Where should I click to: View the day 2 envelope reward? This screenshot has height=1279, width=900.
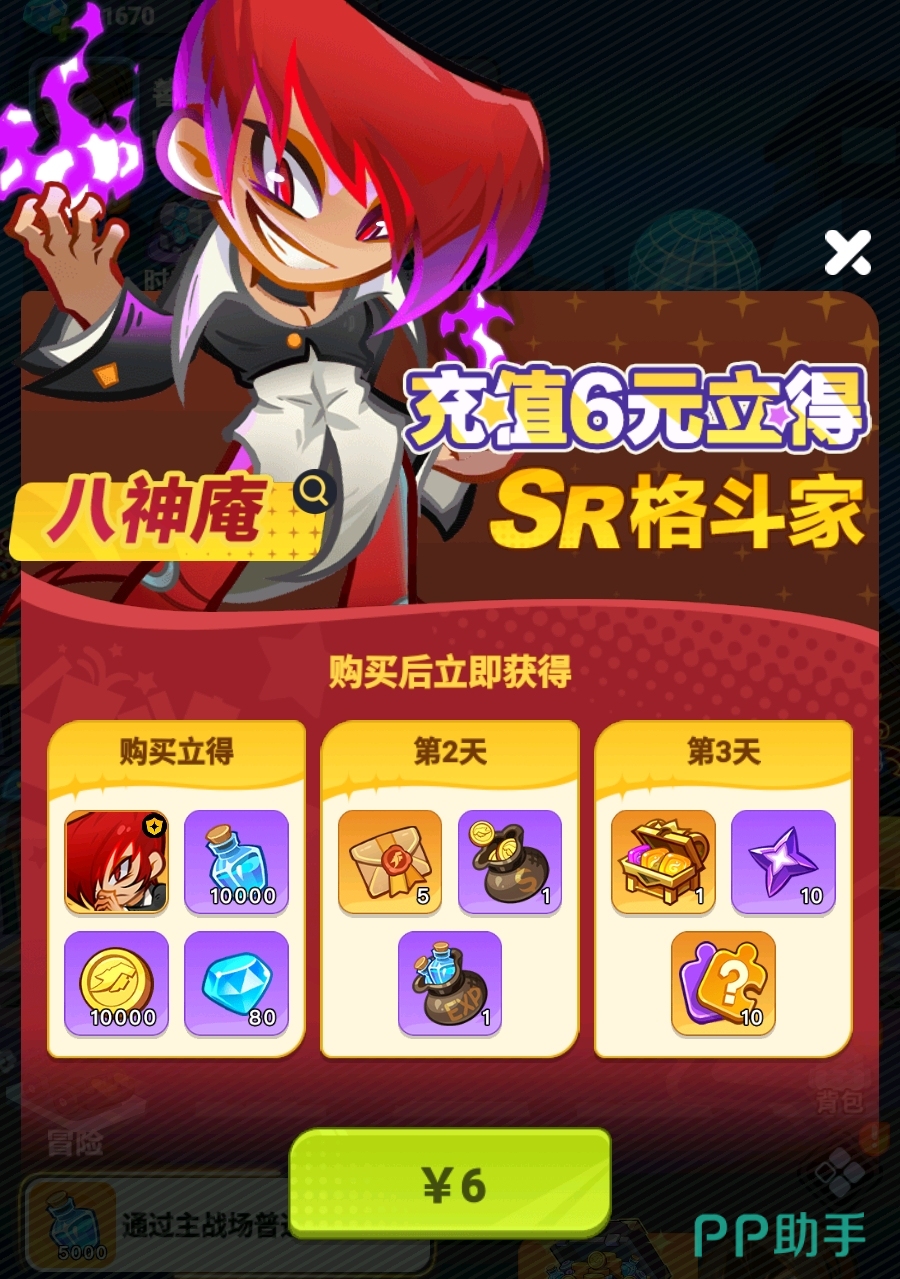click(x=390, y=862)
